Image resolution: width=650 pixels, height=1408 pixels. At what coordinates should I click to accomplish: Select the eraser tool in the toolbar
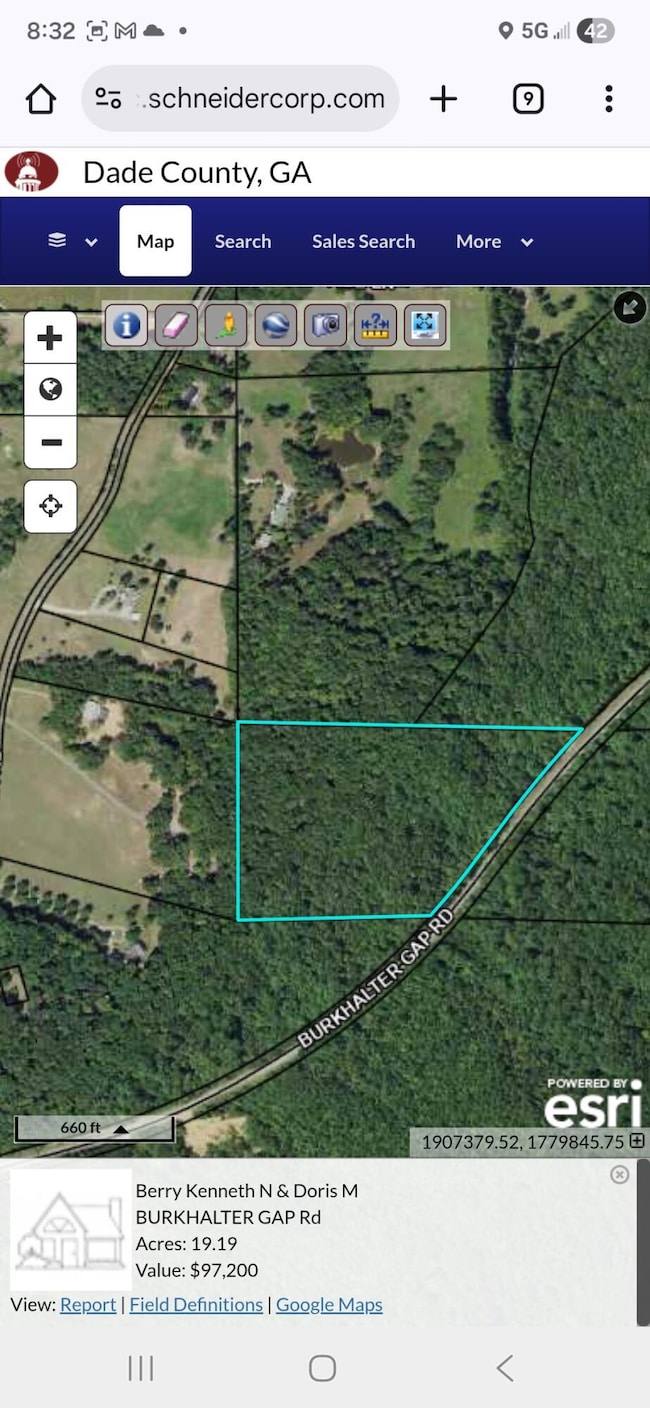pos(176,325)
